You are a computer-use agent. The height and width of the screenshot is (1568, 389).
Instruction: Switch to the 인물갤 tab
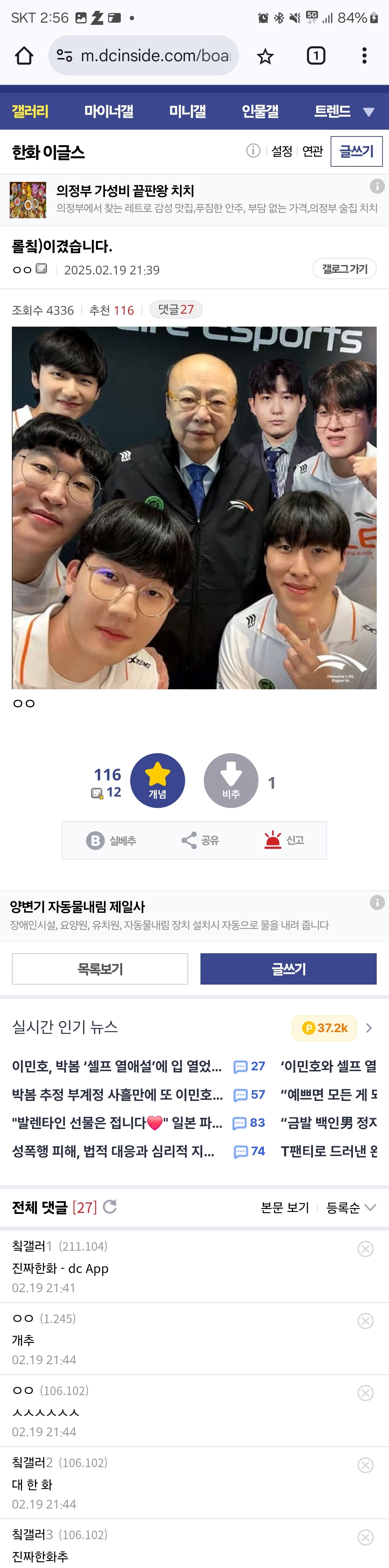point(260,111)
